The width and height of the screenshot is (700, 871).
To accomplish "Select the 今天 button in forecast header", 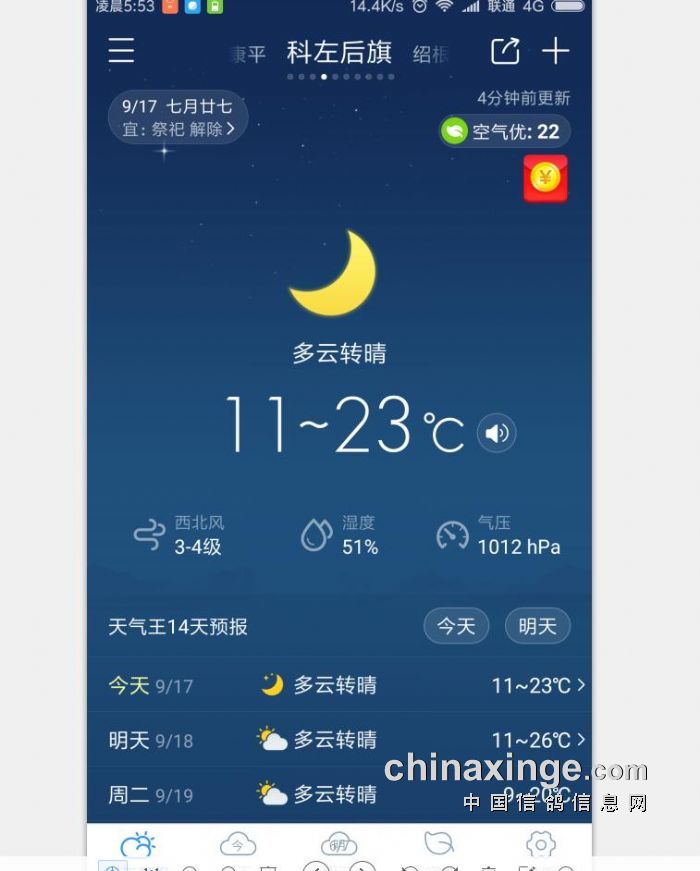I will 456,626.
